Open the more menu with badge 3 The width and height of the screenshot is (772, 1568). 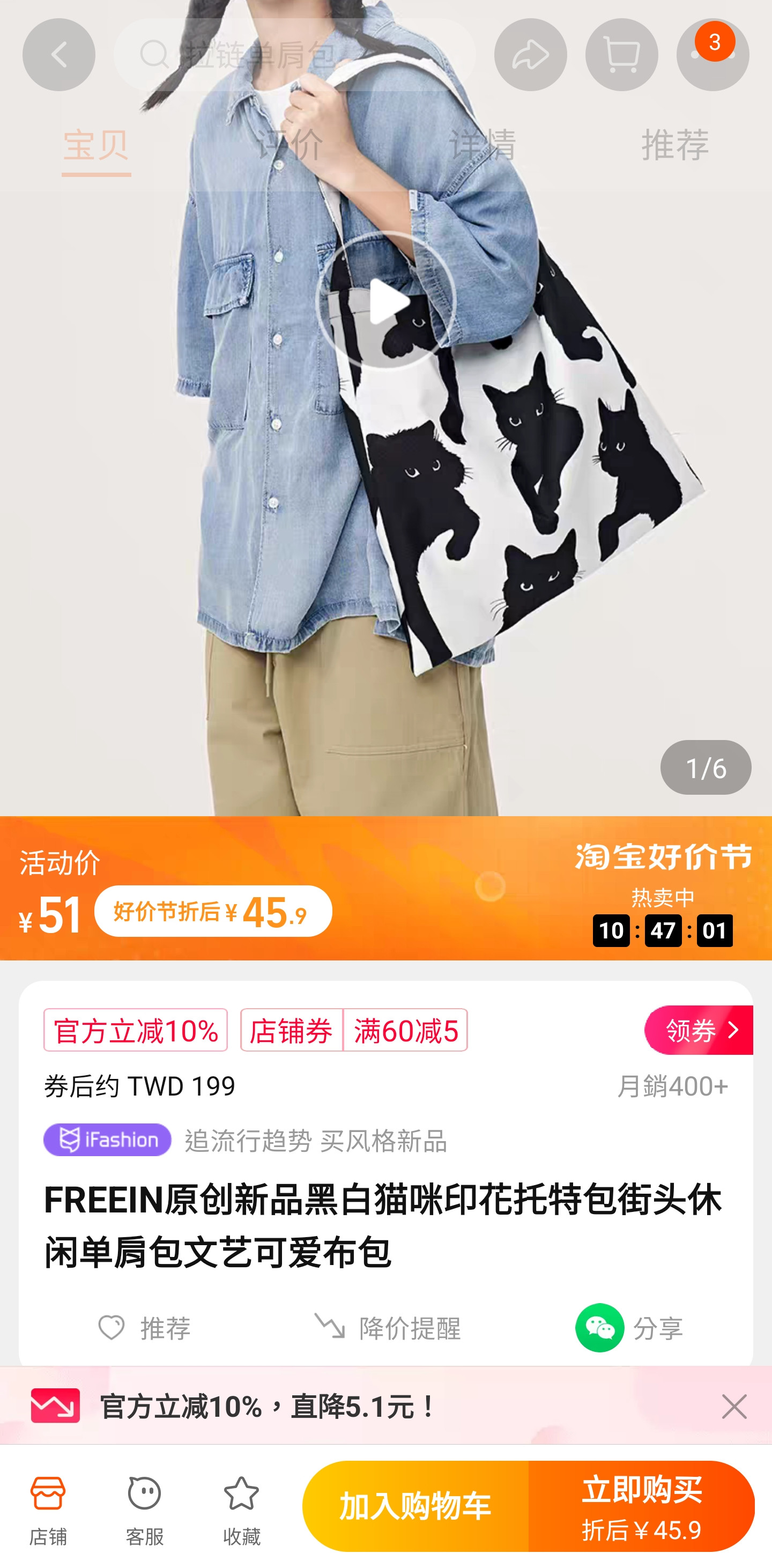pyautogui.click(x=712, y=55)
